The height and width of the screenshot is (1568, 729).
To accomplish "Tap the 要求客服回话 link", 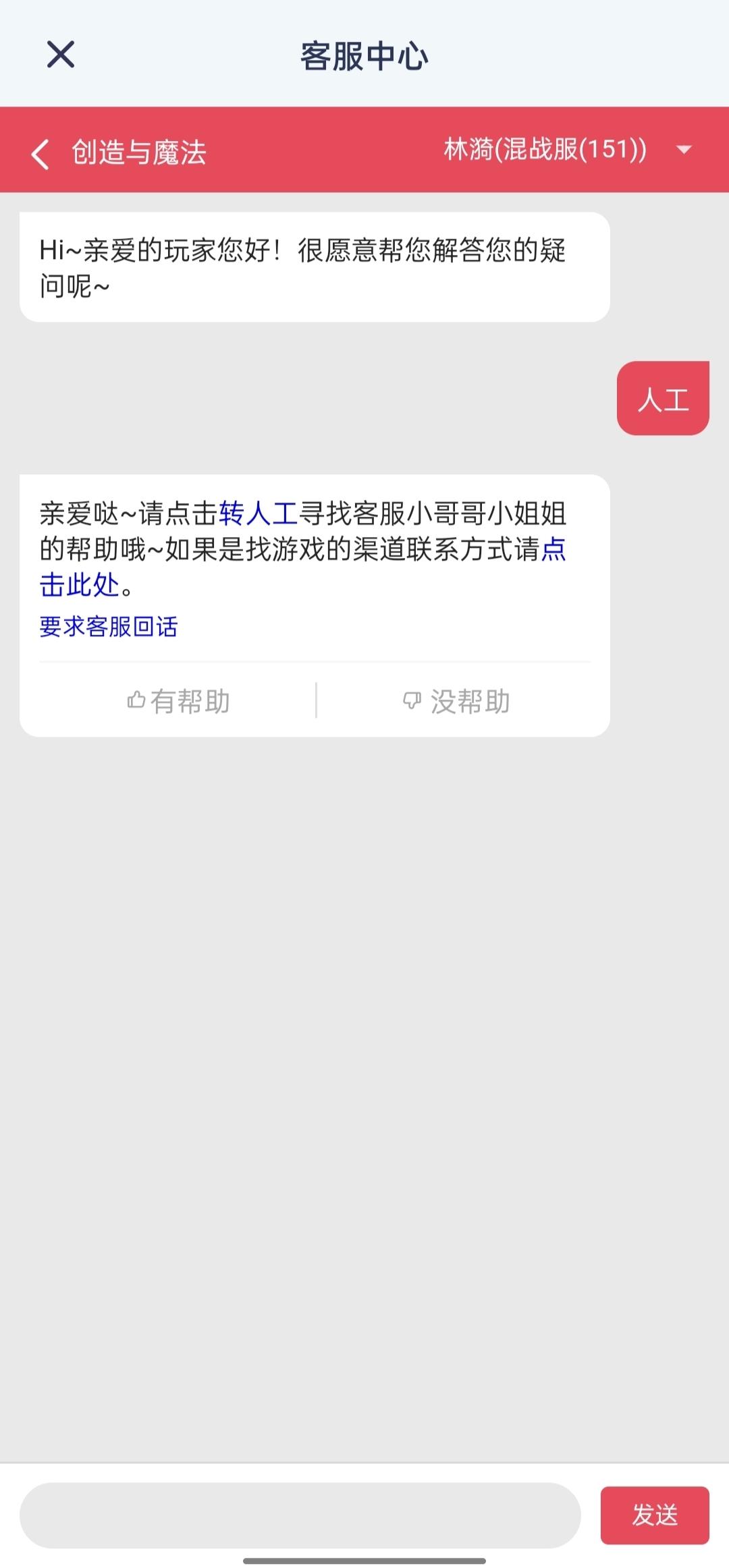I will (109, 627).
